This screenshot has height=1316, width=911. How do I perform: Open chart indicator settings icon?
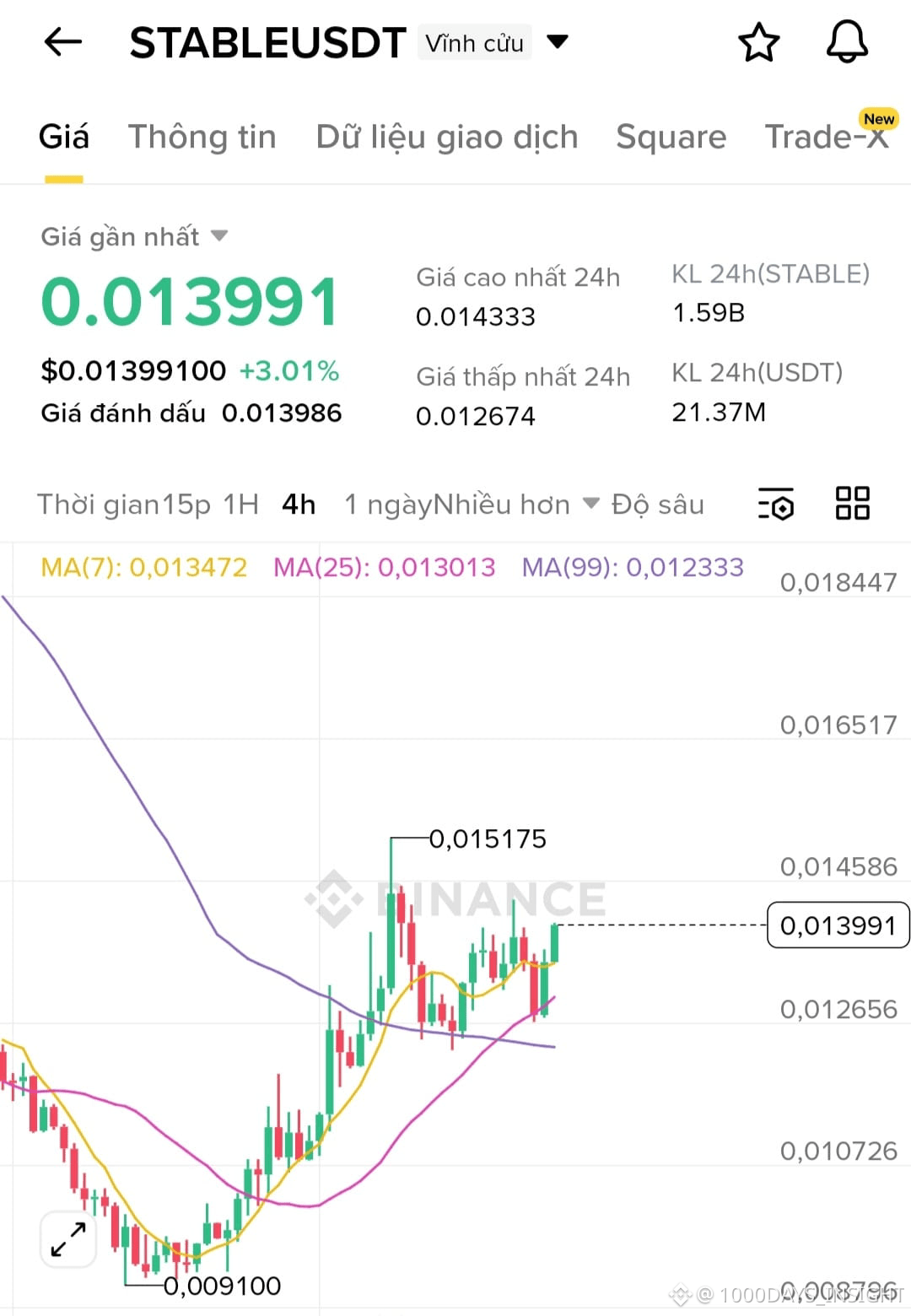(777, 504)
